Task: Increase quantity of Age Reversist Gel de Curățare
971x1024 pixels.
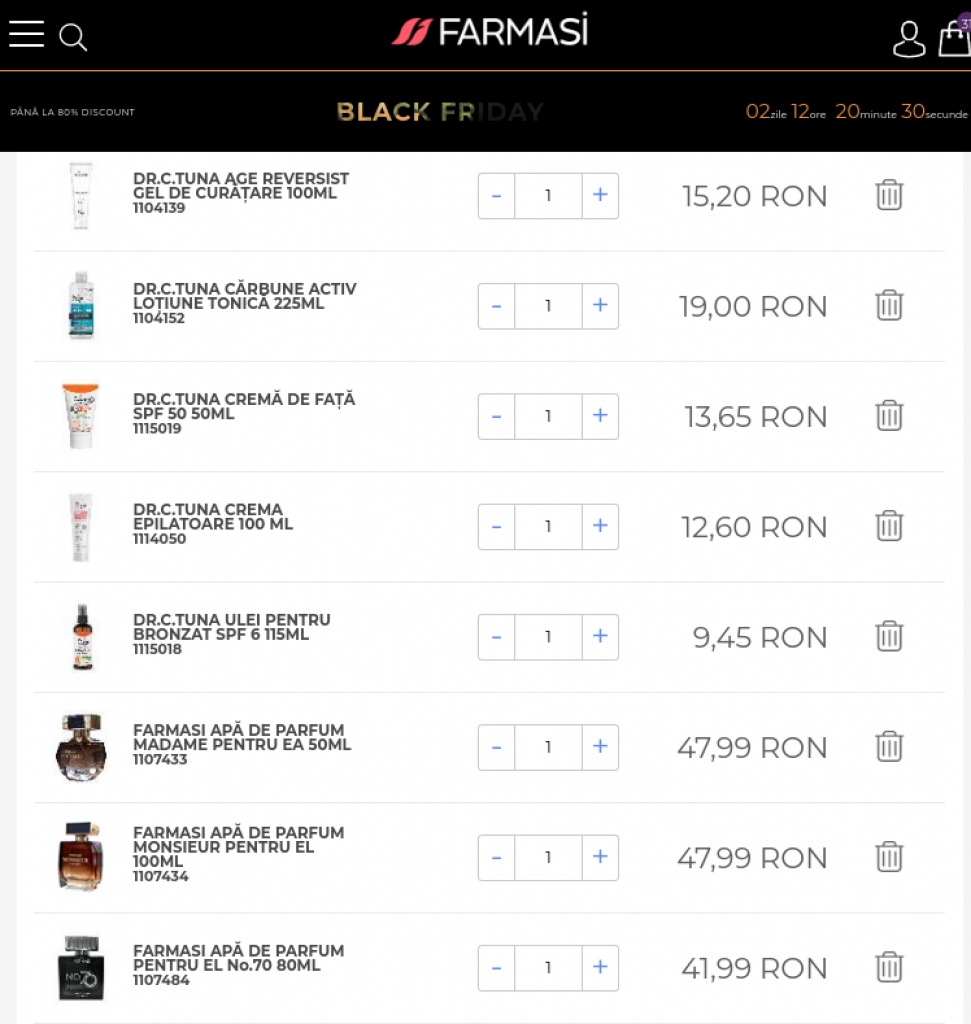Action: point(600,196)
